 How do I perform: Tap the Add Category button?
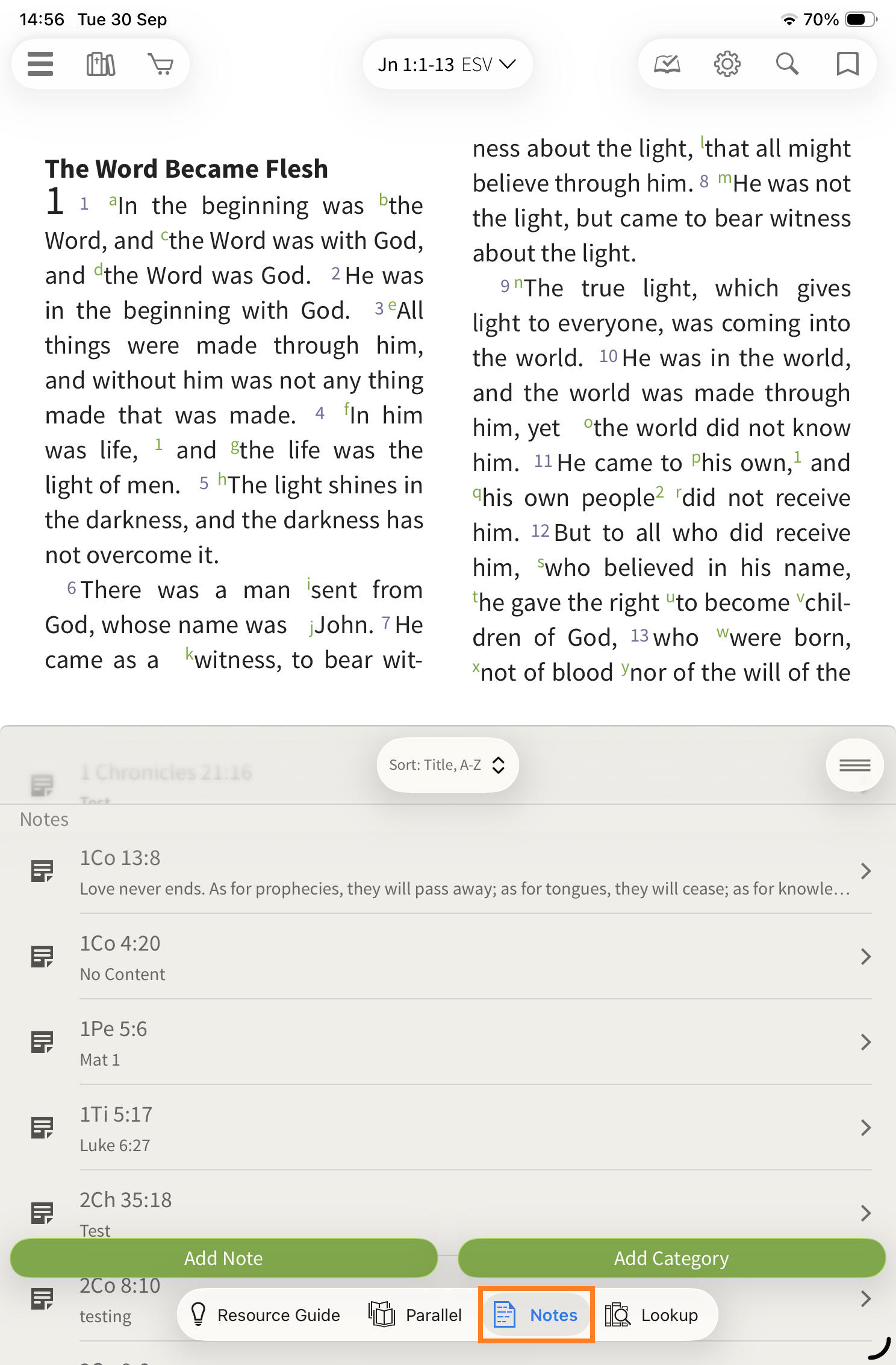pos(671,1258)
